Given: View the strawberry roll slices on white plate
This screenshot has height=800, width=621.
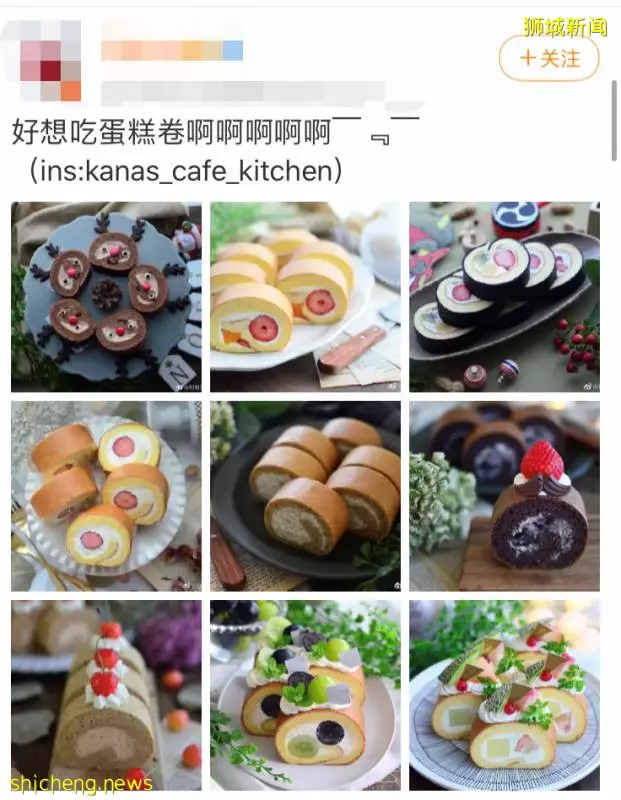Looking at the screenshot, I should [x=305, y=296].
